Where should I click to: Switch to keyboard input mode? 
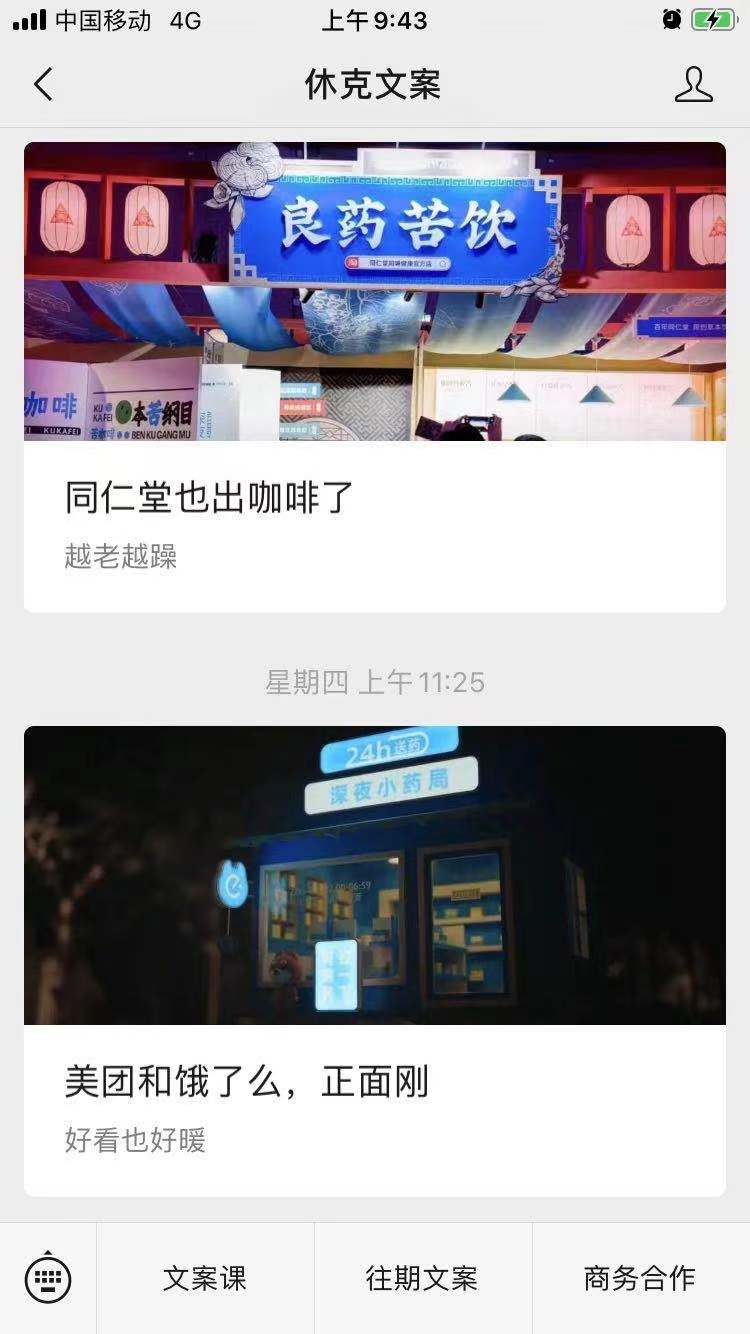(48, 1277)
